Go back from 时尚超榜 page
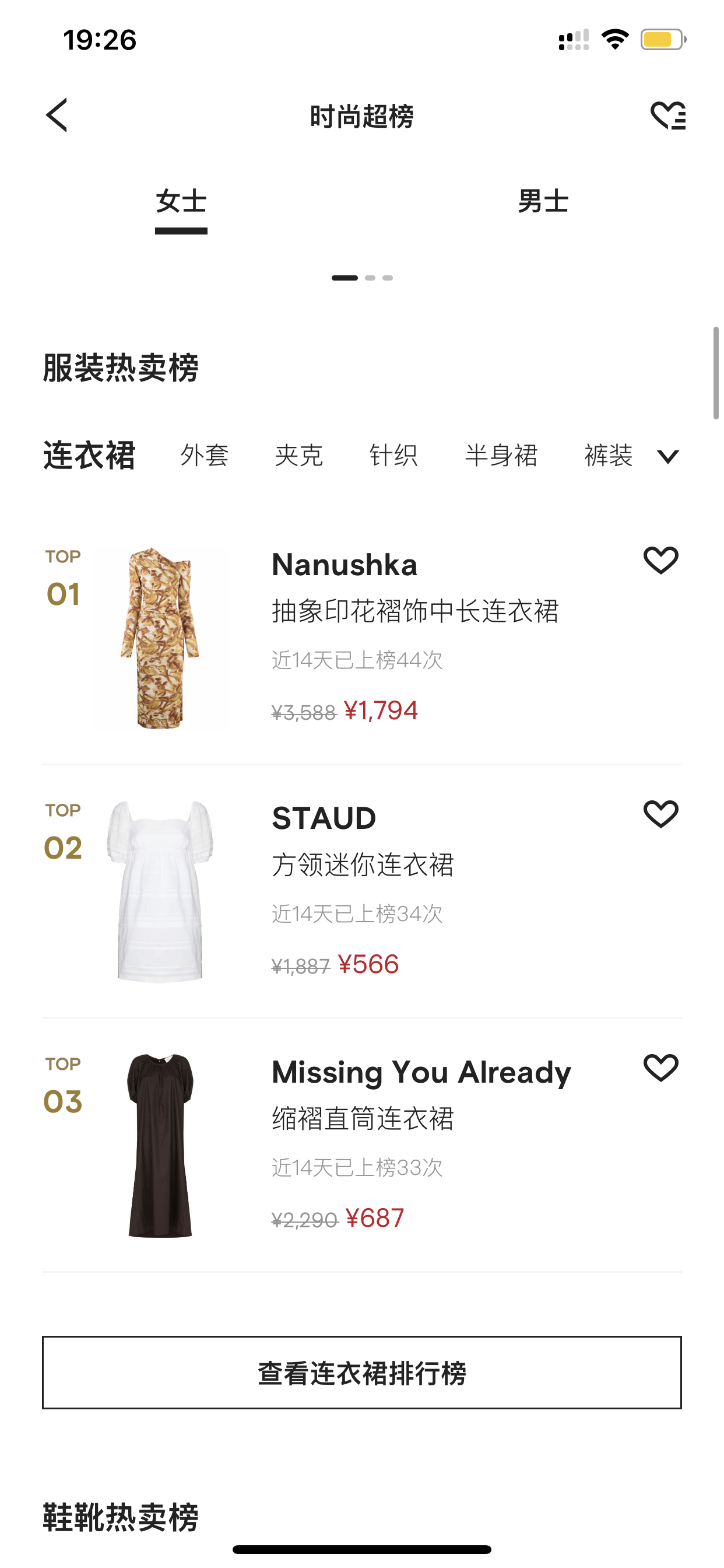The height and width of the screenshot is (1568, 724). point(57,115)
